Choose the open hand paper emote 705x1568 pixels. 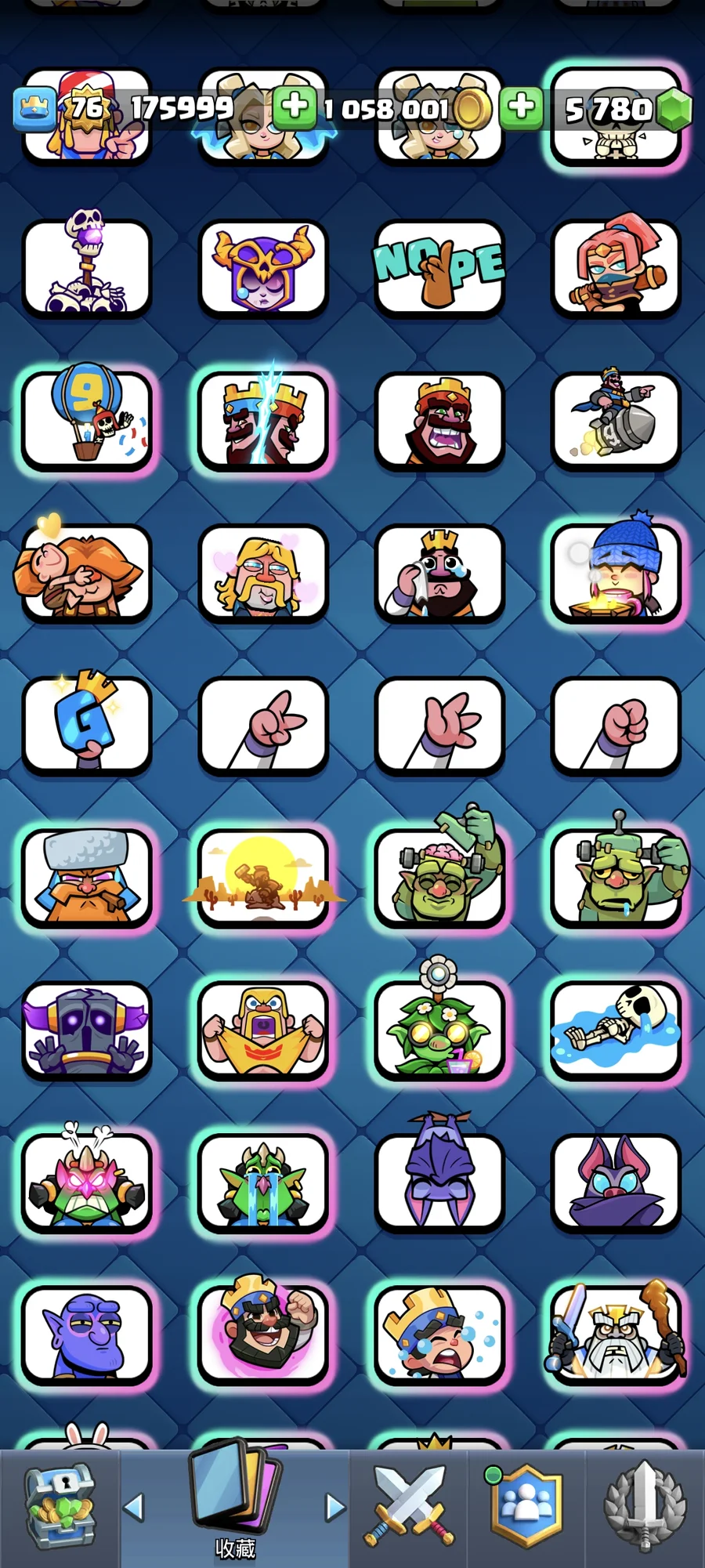point(439,725)
